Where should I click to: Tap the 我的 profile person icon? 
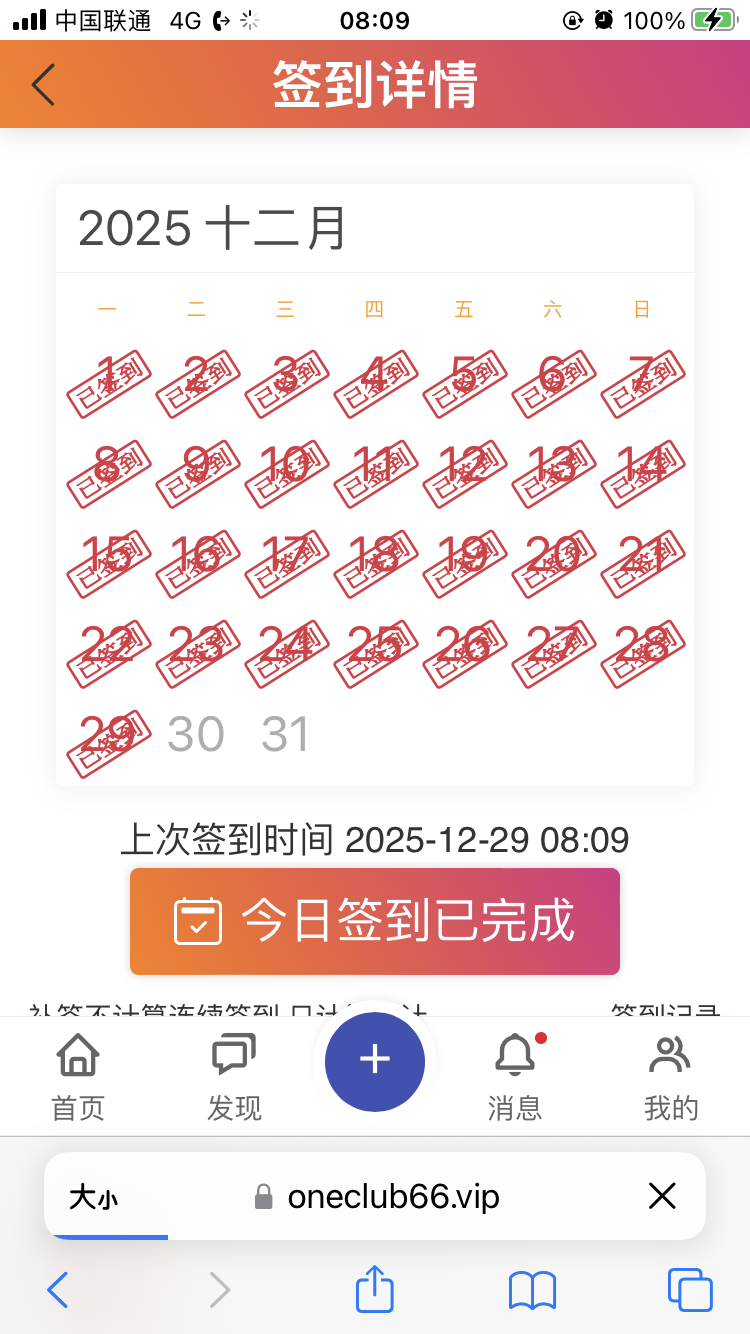coord(670,1053)
